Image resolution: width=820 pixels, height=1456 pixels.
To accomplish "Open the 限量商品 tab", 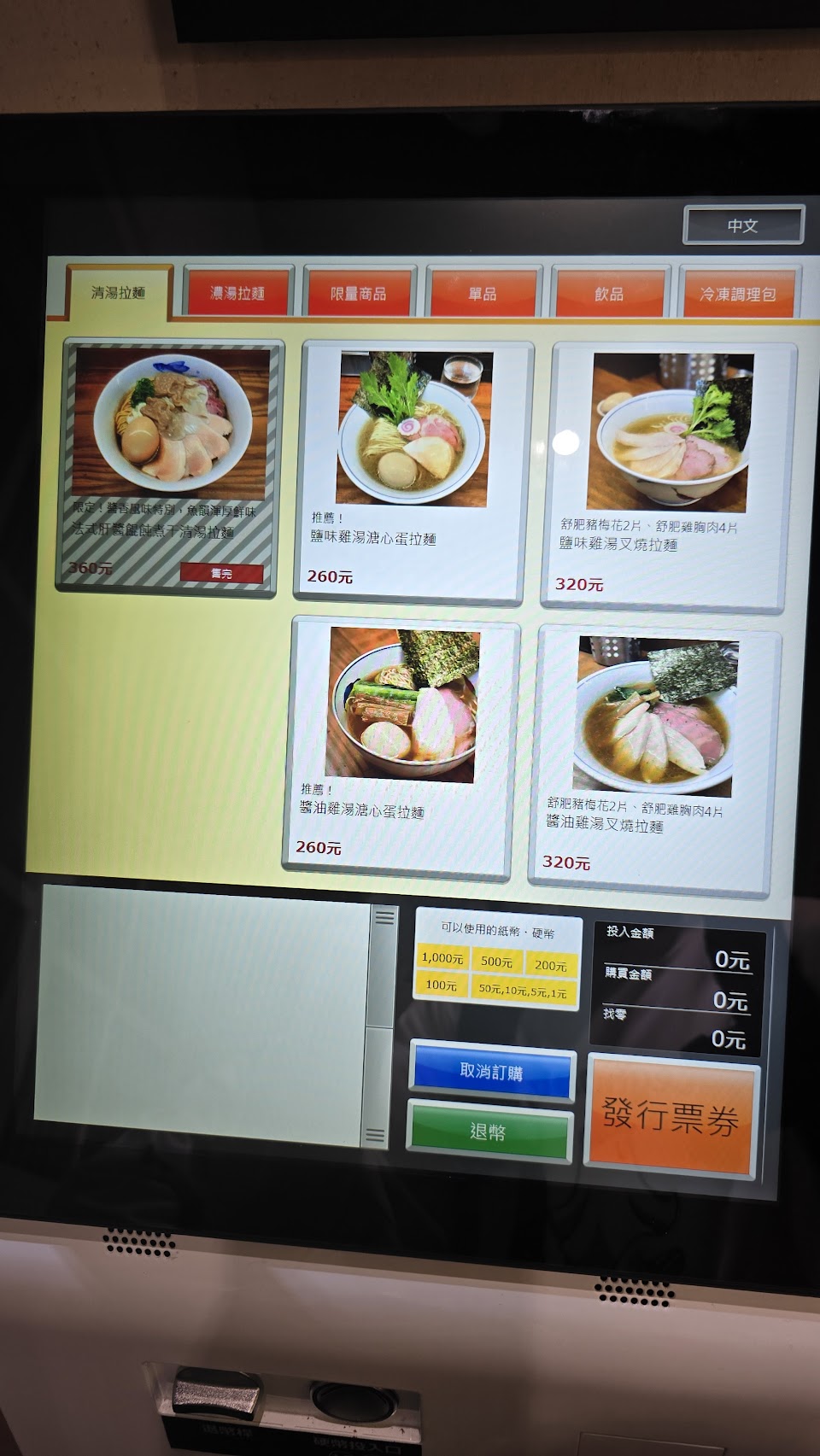I will click(359, 294).
